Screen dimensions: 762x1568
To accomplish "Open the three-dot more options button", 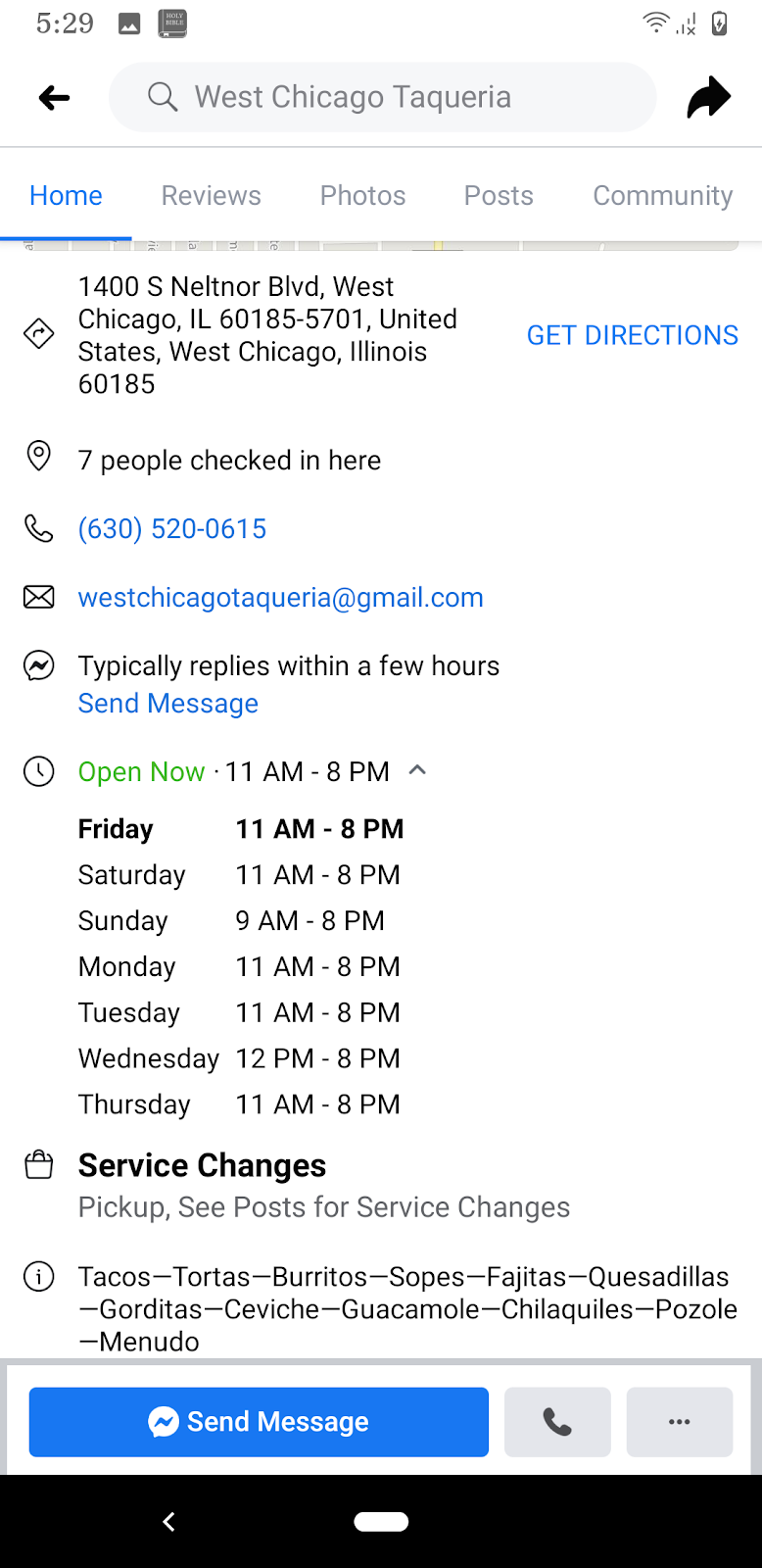I will pos(679,1422).
